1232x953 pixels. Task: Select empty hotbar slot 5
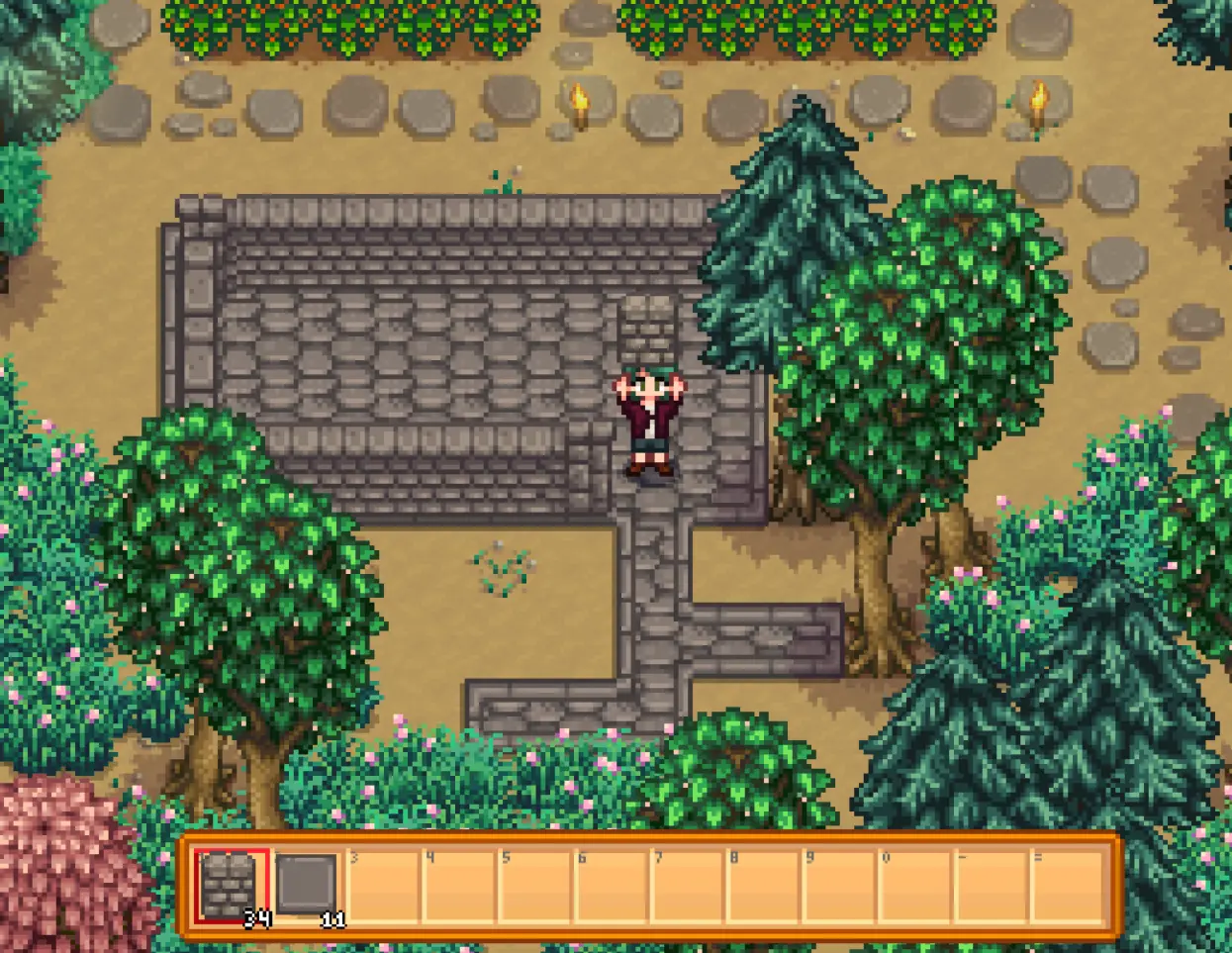[535, 886]
